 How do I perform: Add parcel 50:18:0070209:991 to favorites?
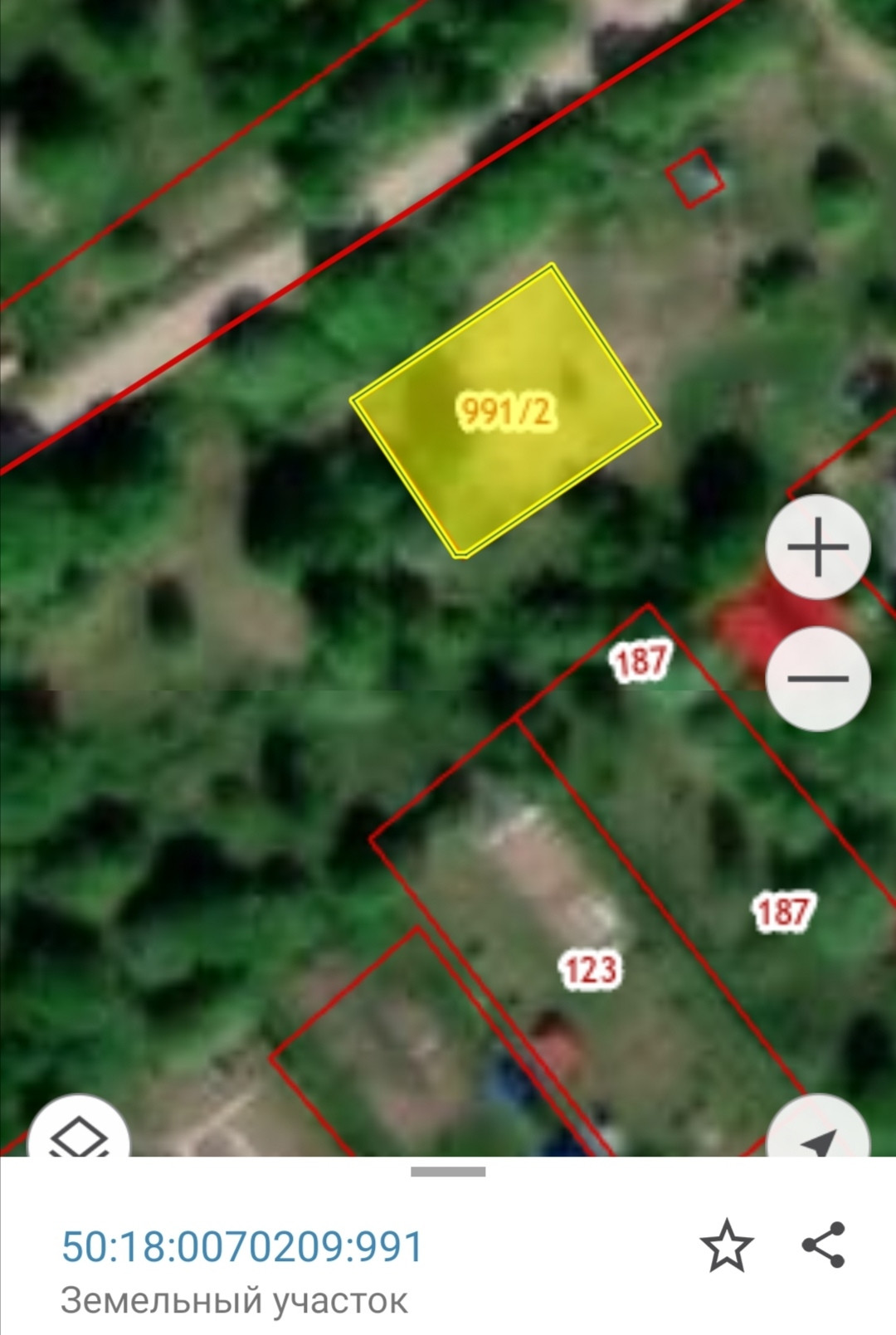(727, 1245)
